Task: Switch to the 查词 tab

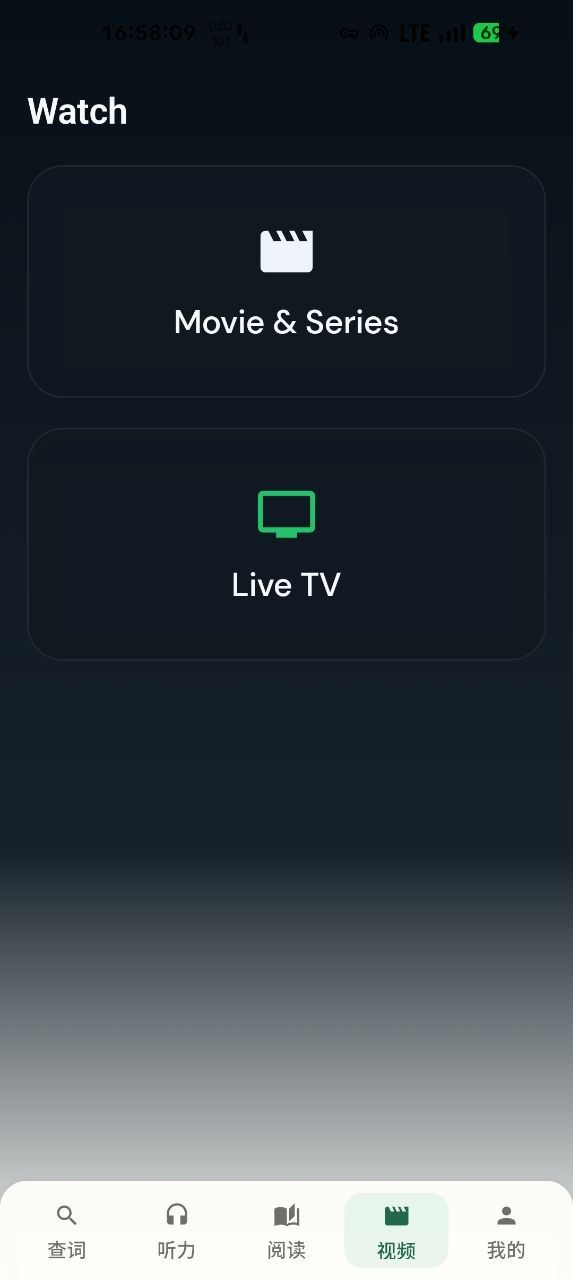Action: (x=67, y=1231)
